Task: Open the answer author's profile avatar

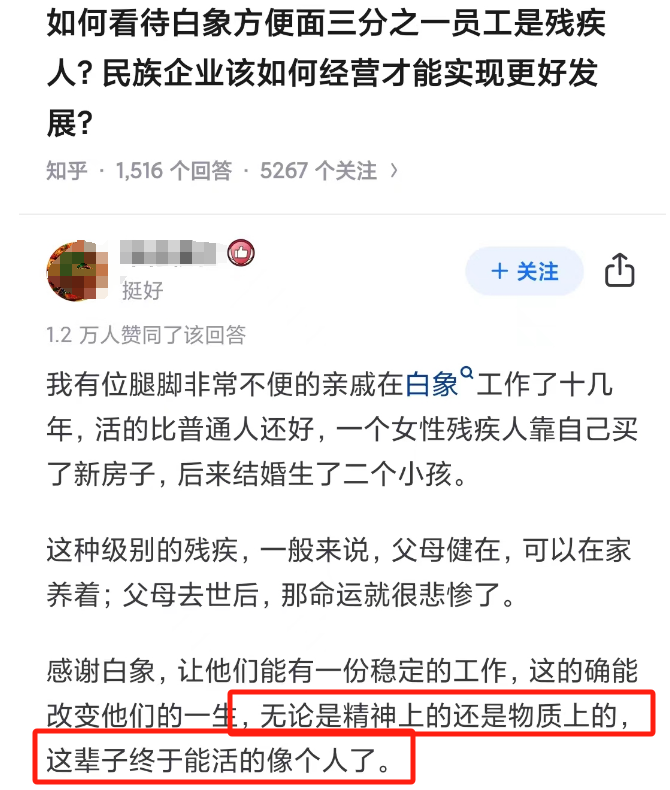Action: pos(78,271)
